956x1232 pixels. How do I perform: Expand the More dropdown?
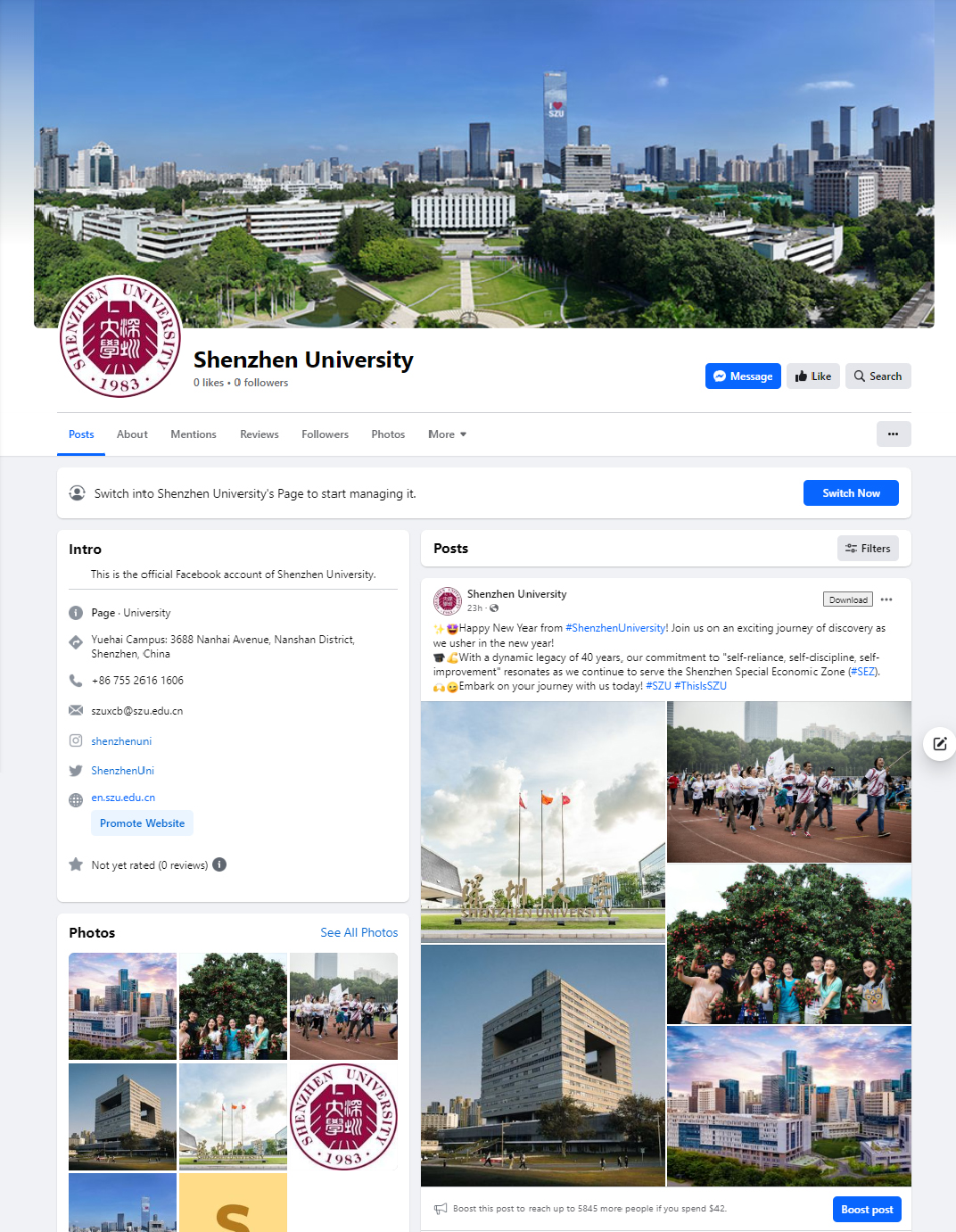click(447, 434)
